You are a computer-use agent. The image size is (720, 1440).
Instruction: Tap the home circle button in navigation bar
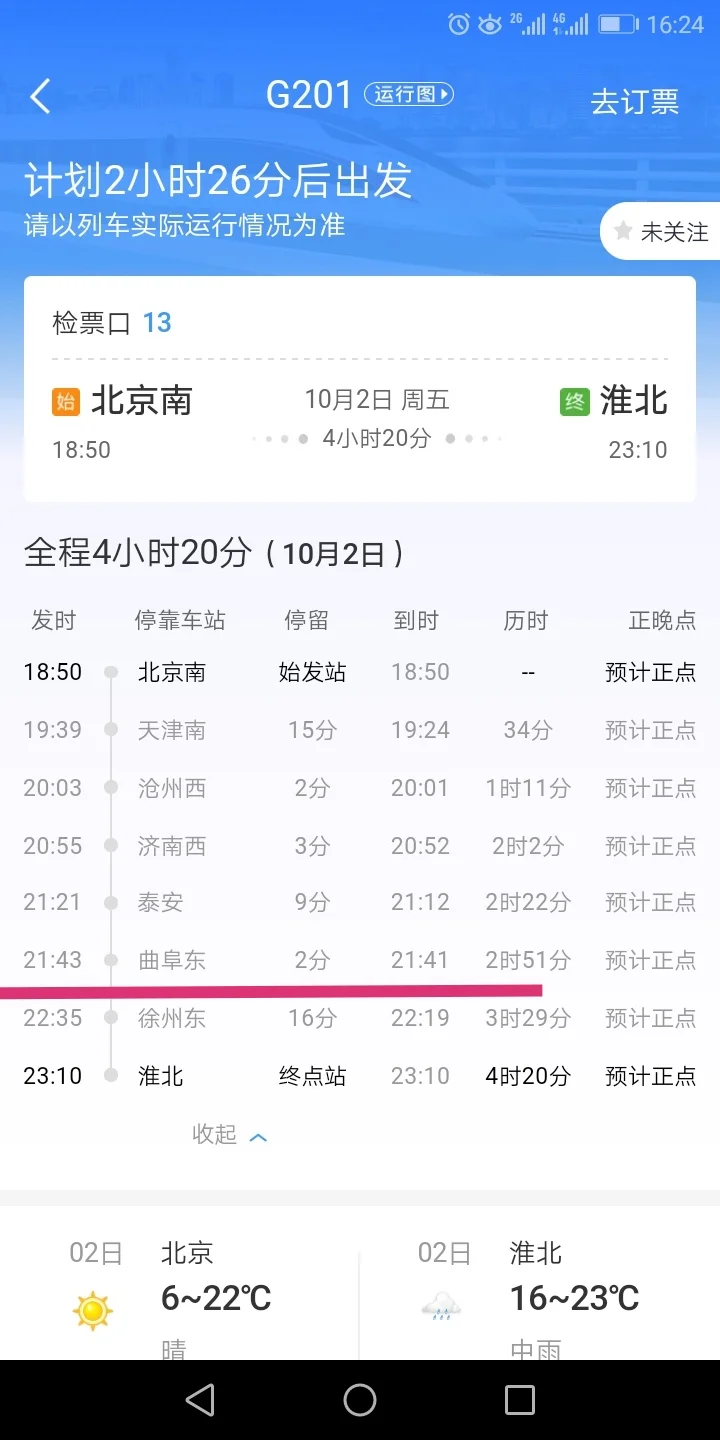pyautogui.click(x=360, y=1401)
